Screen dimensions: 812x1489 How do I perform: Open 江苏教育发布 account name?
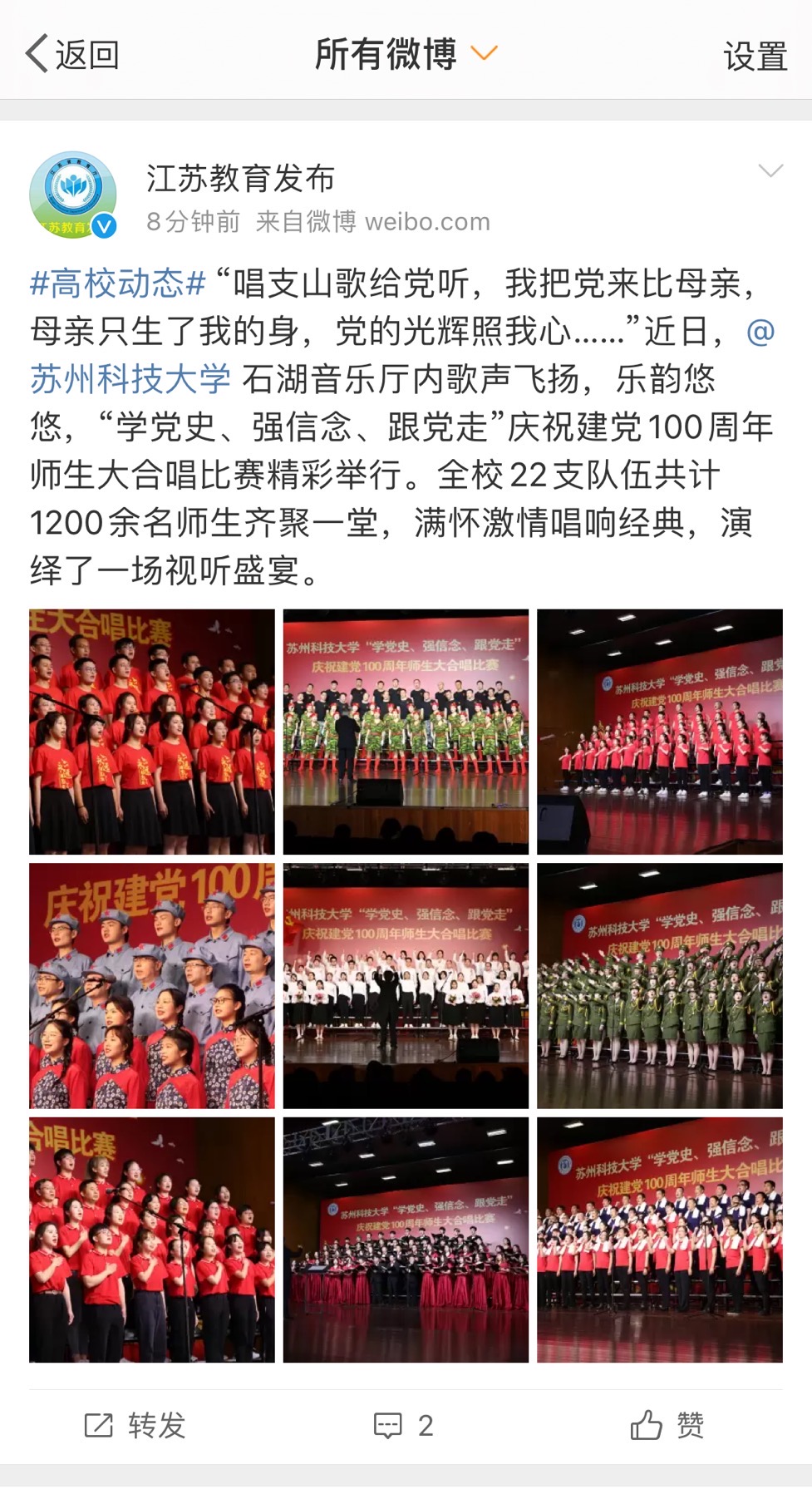click(241, 178)
